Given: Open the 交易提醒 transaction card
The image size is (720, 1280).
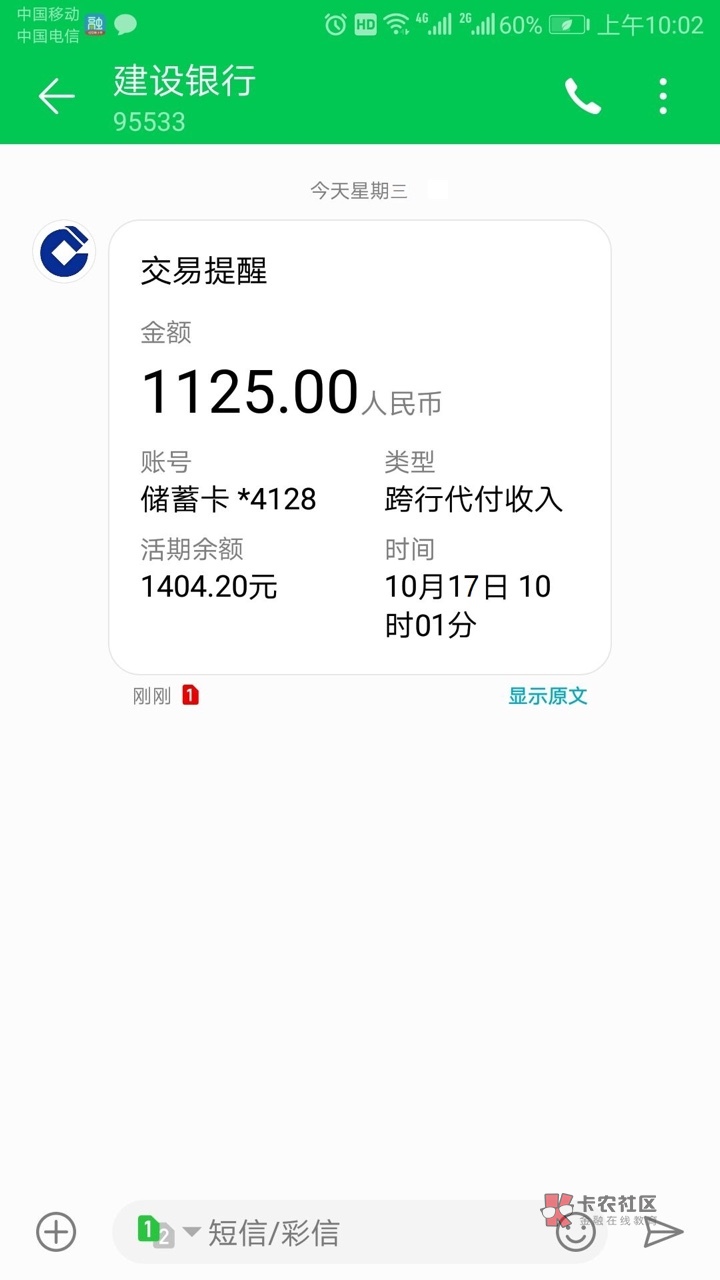Looking at the screenshot, I should click(x=359, y=447).
